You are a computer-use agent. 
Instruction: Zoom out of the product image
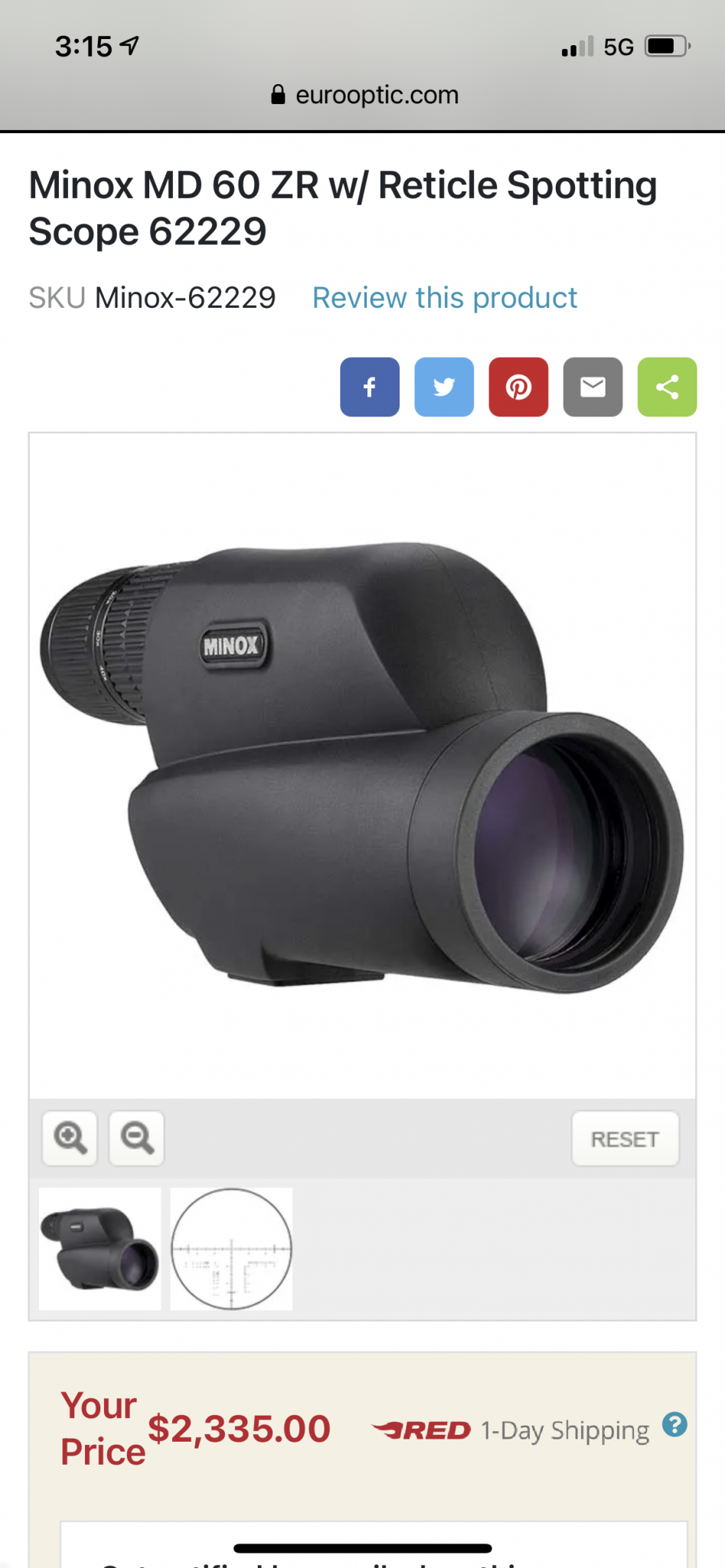coord(137,1138)
